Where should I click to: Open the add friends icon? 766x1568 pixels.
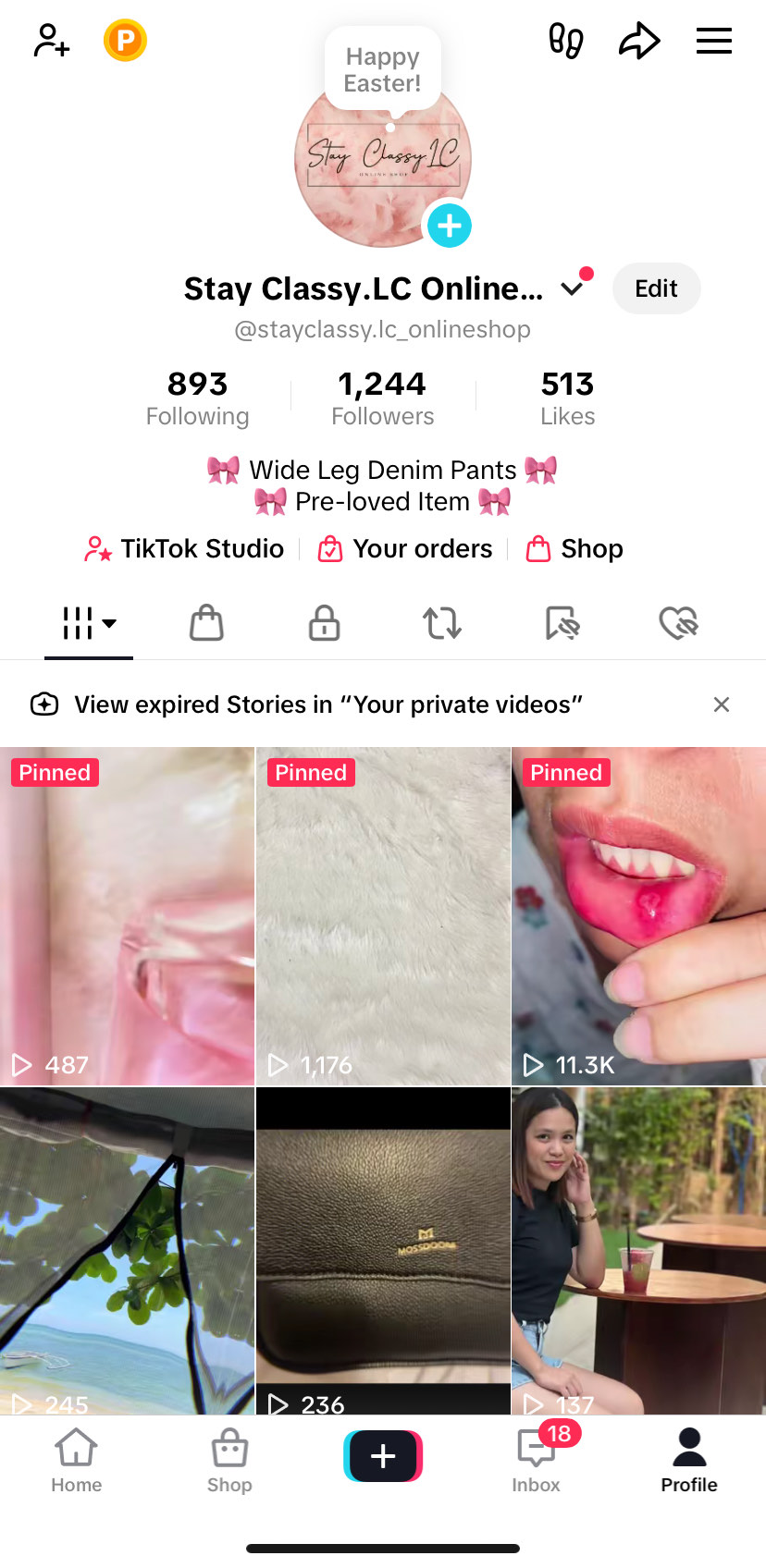click(x=52, y=41)
